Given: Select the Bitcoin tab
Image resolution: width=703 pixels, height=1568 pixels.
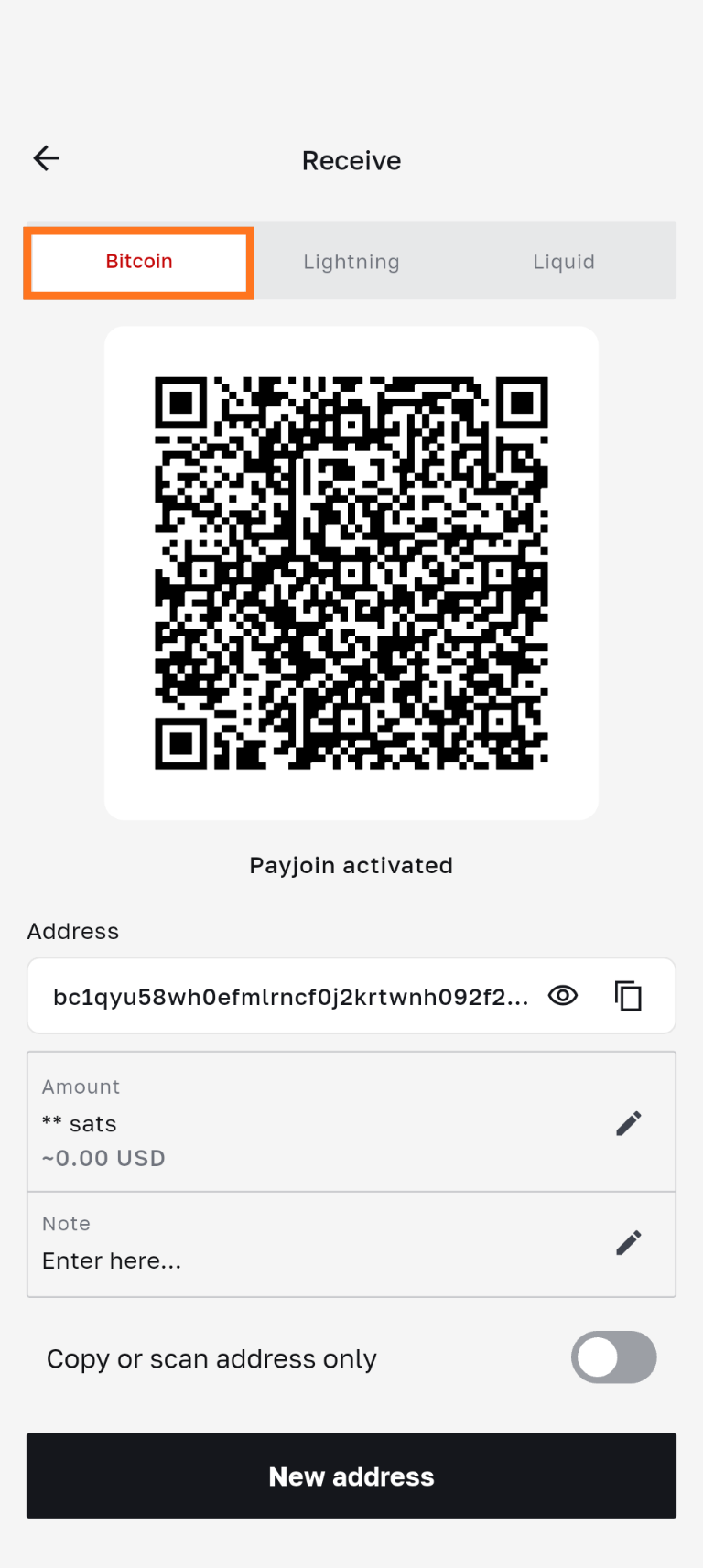Looking at the screenshot, I should (x=139, y=262).
